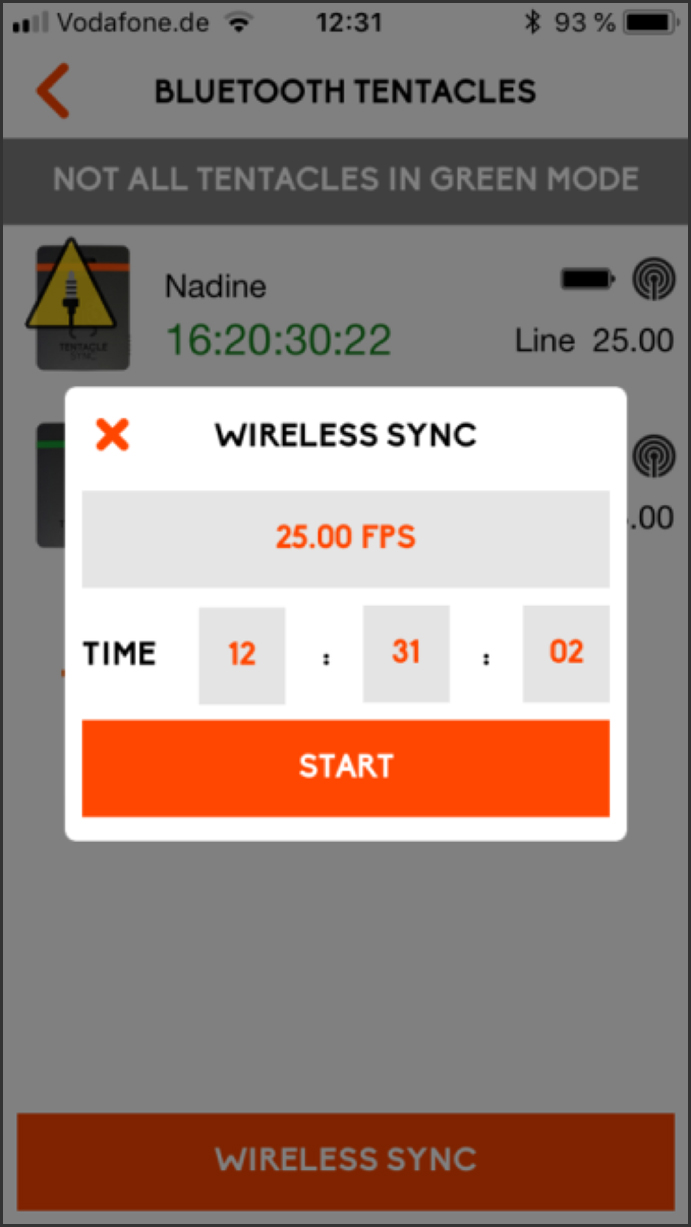Tap the Wireless Sync button at bottom
This screenshot has height=1227, width=691.
click(345, 1160)
